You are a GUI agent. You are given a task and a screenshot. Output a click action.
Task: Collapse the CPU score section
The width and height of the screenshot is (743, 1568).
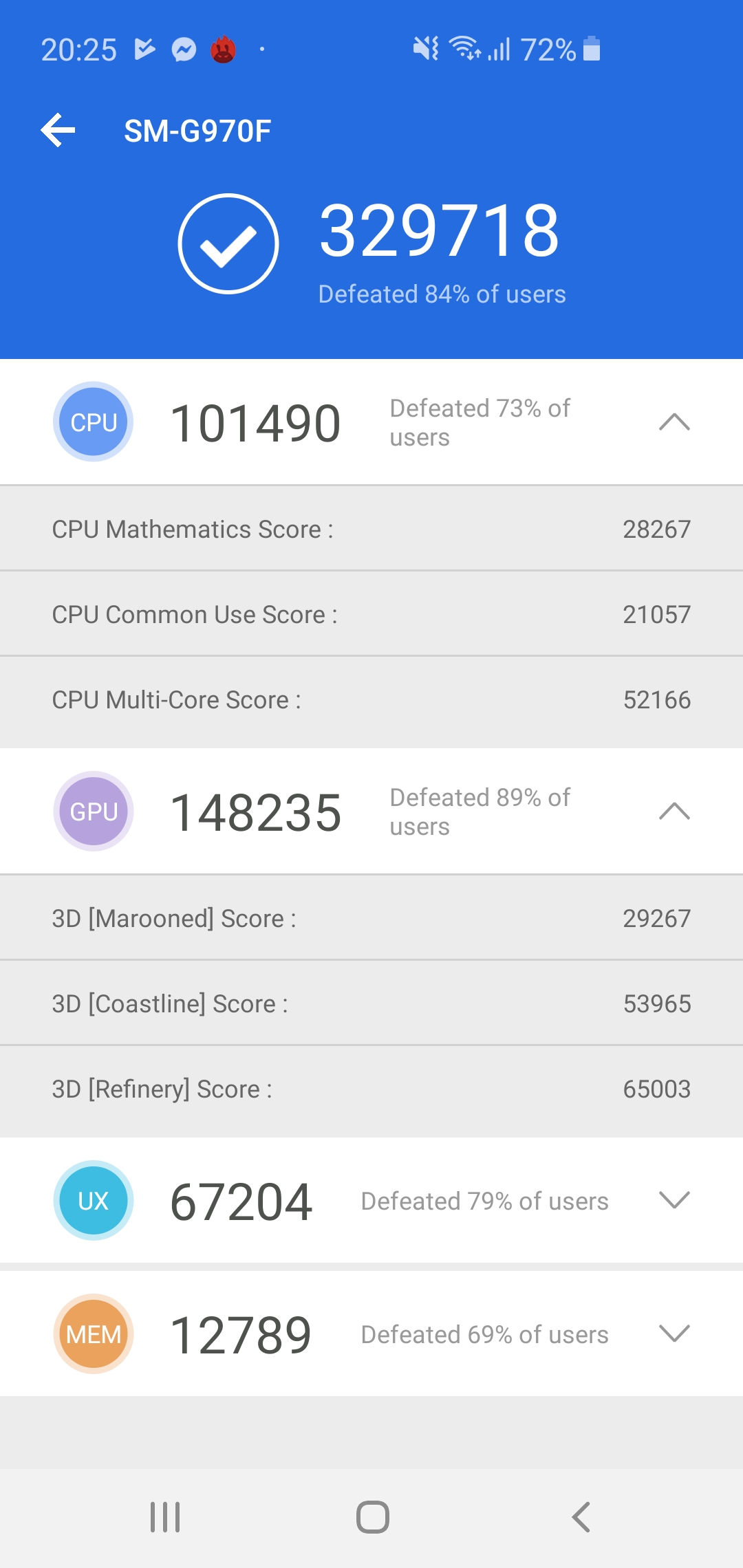coord(674,422)
